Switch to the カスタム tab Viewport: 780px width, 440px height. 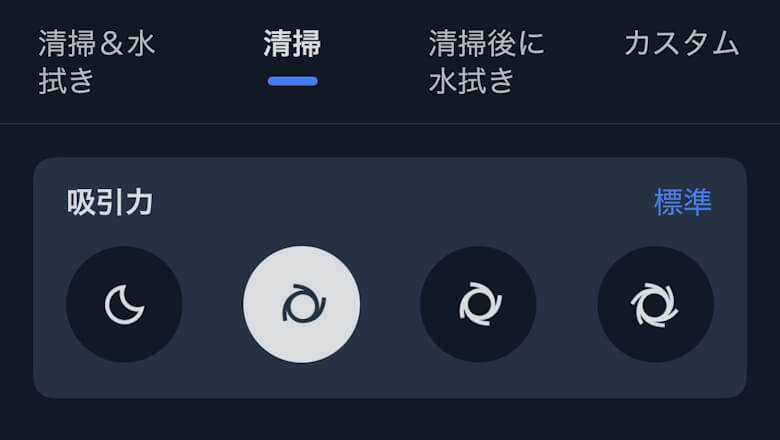[x=681, y=44]
